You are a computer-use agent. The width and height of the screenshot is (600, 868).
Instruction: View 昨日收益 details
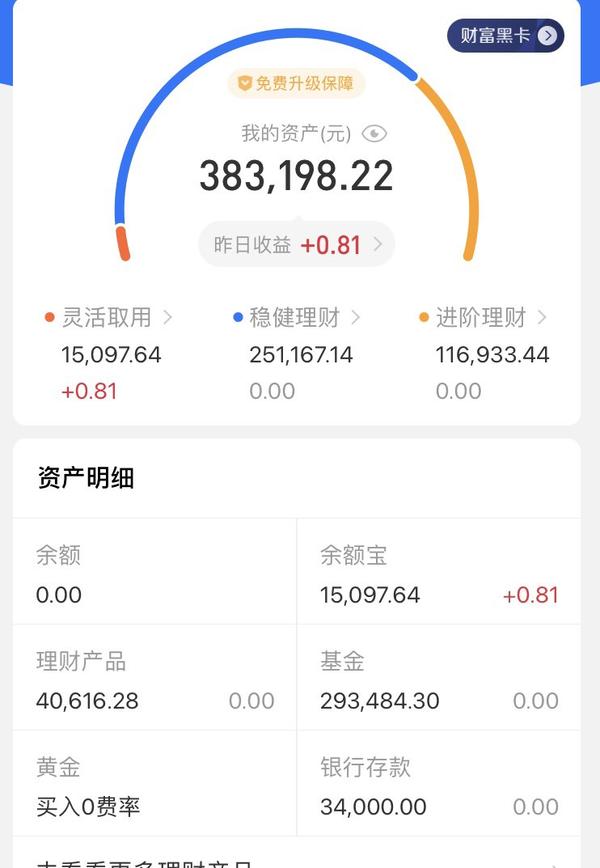coord(296,244)
